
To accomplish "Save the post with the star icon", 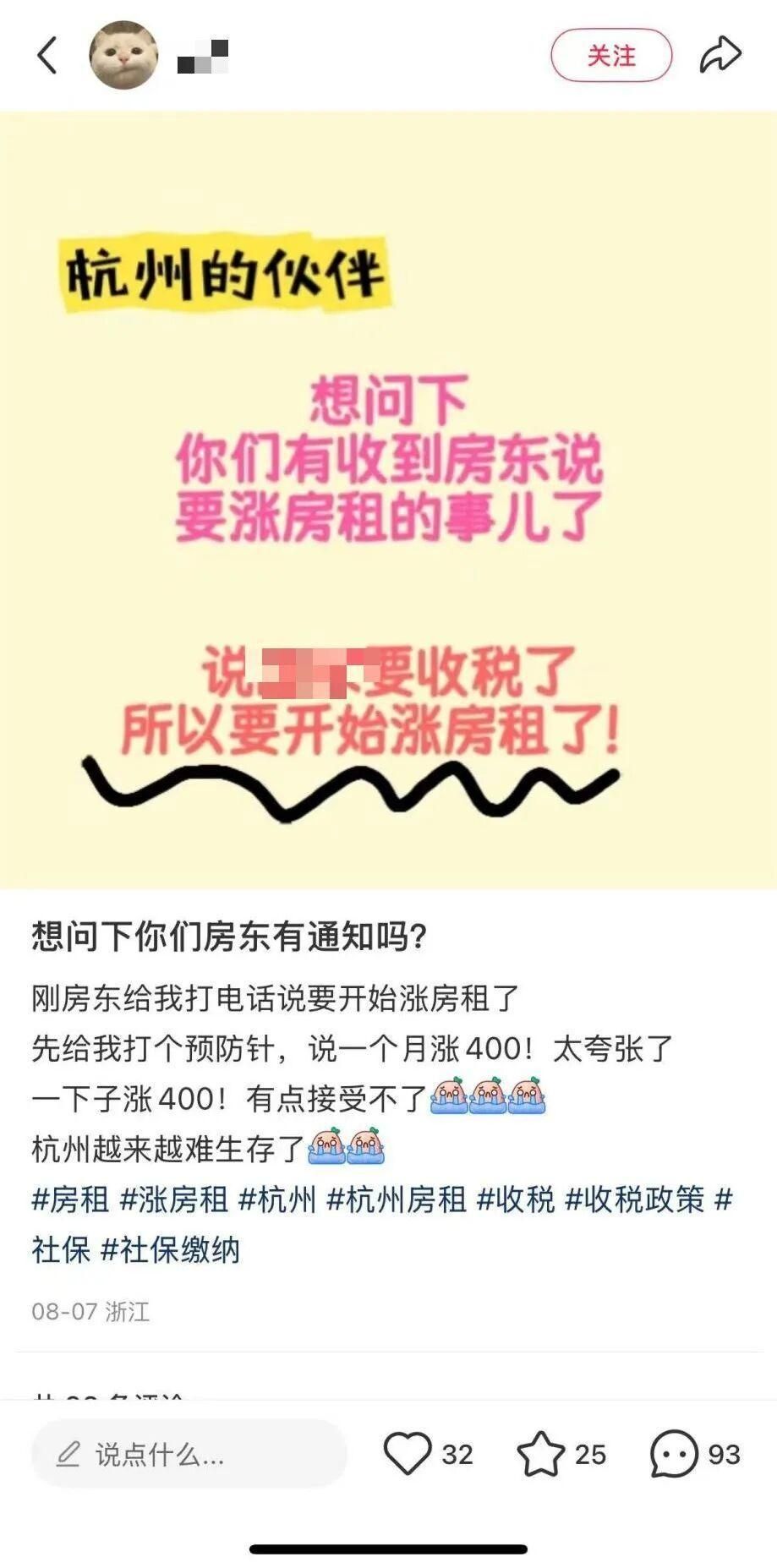I will [540, 1454].
